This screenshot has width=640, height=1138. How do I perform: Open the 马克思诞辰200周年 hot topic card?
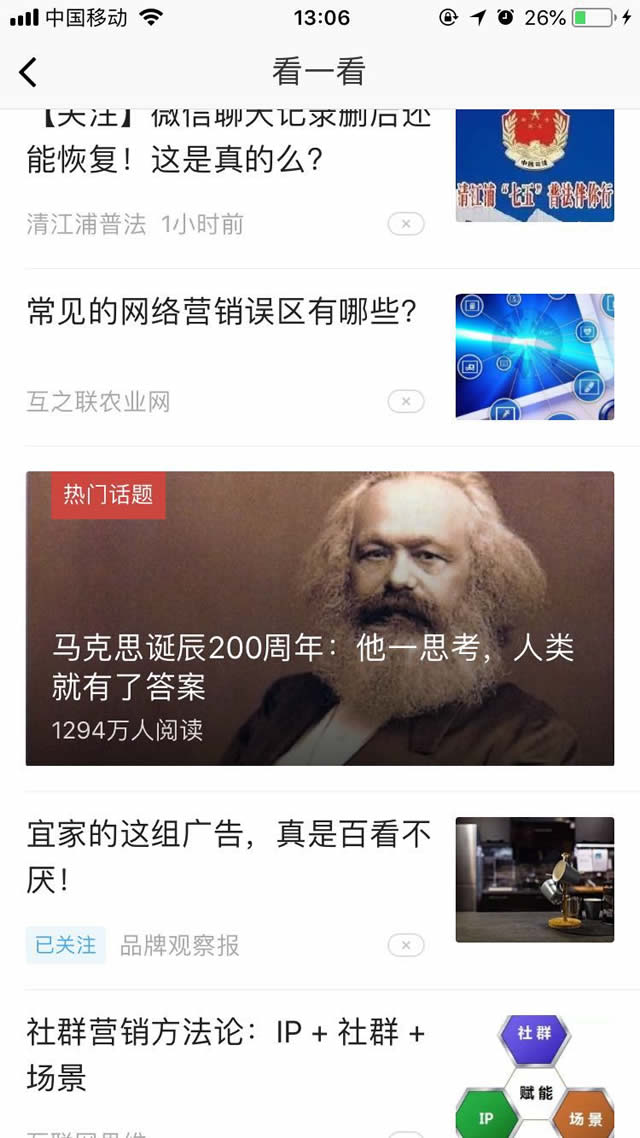(x=320, y=618)
